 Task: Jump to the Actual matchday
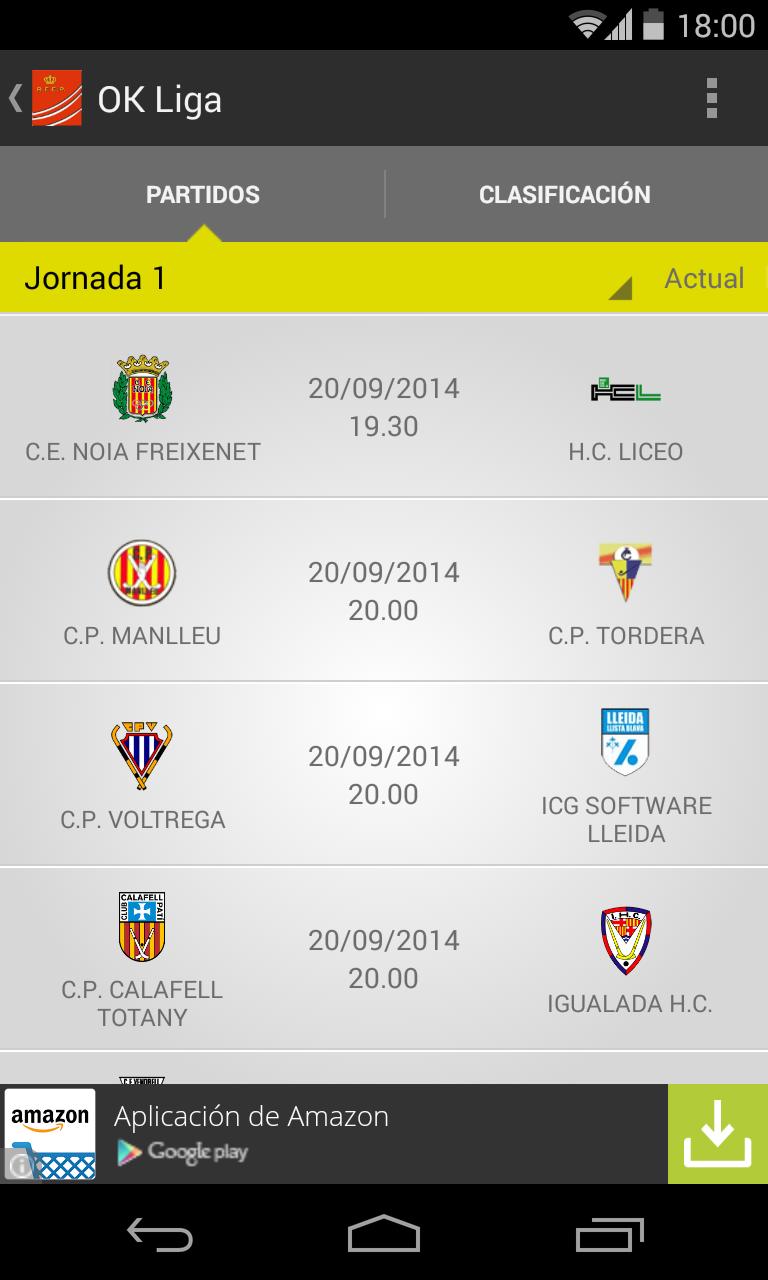[x=704, y=278]
